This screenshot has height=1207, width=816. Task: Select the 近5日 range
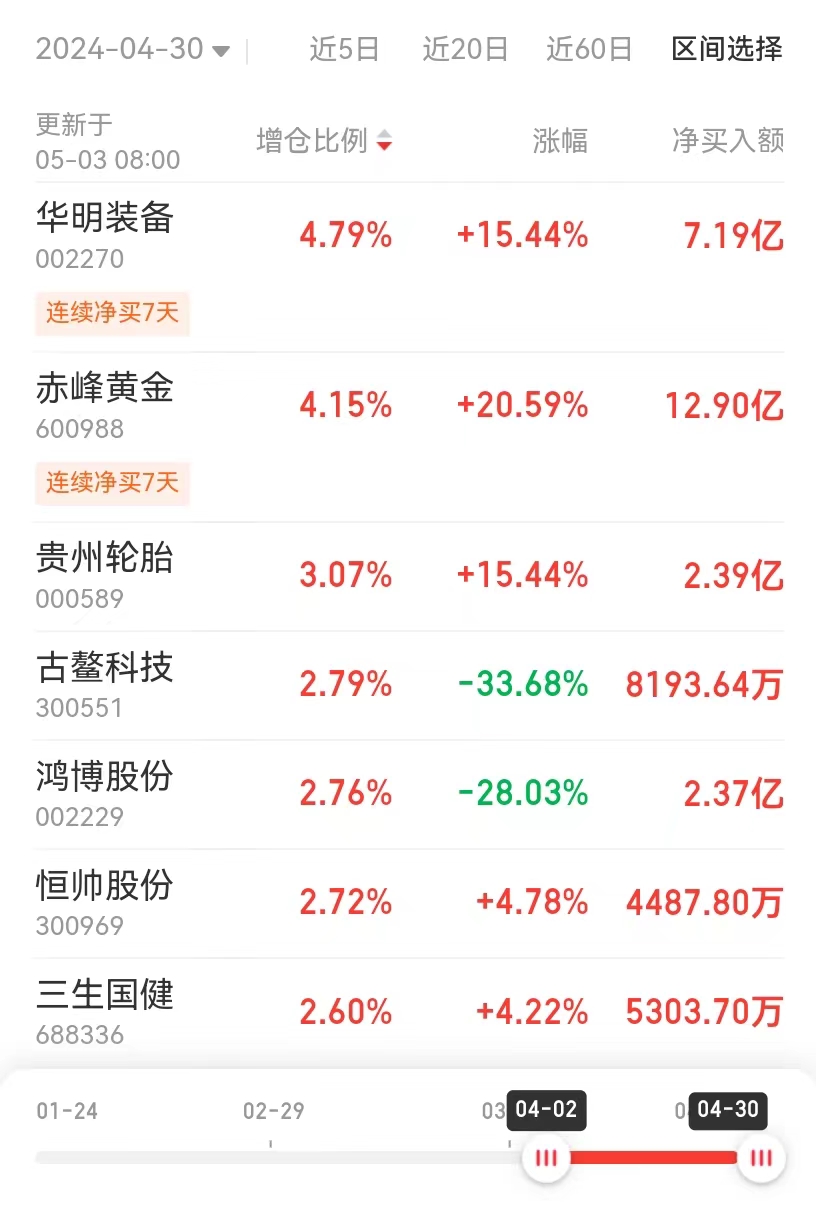(344, 49)
